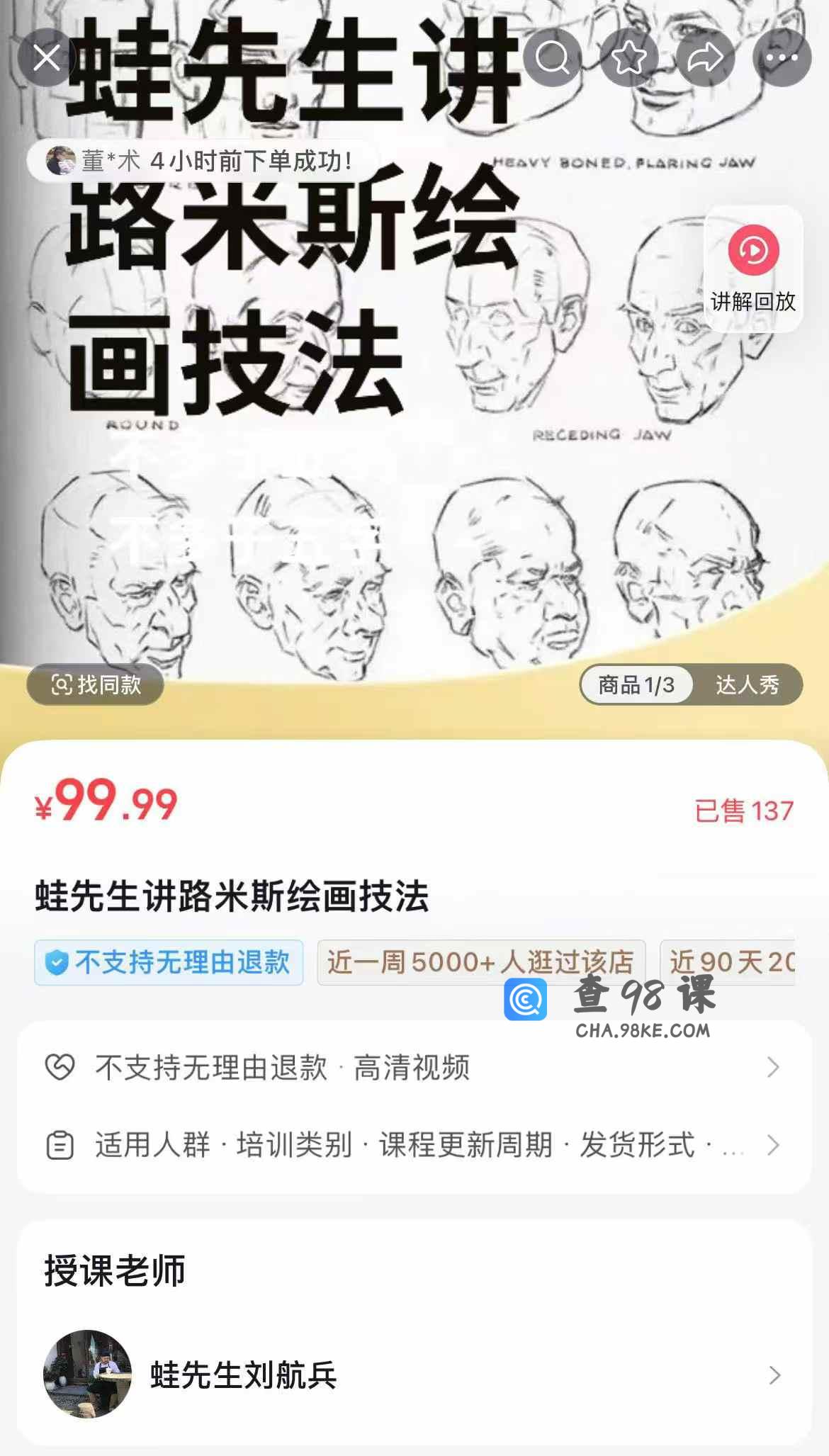Add this course to favorites

[x=629, y=58]
